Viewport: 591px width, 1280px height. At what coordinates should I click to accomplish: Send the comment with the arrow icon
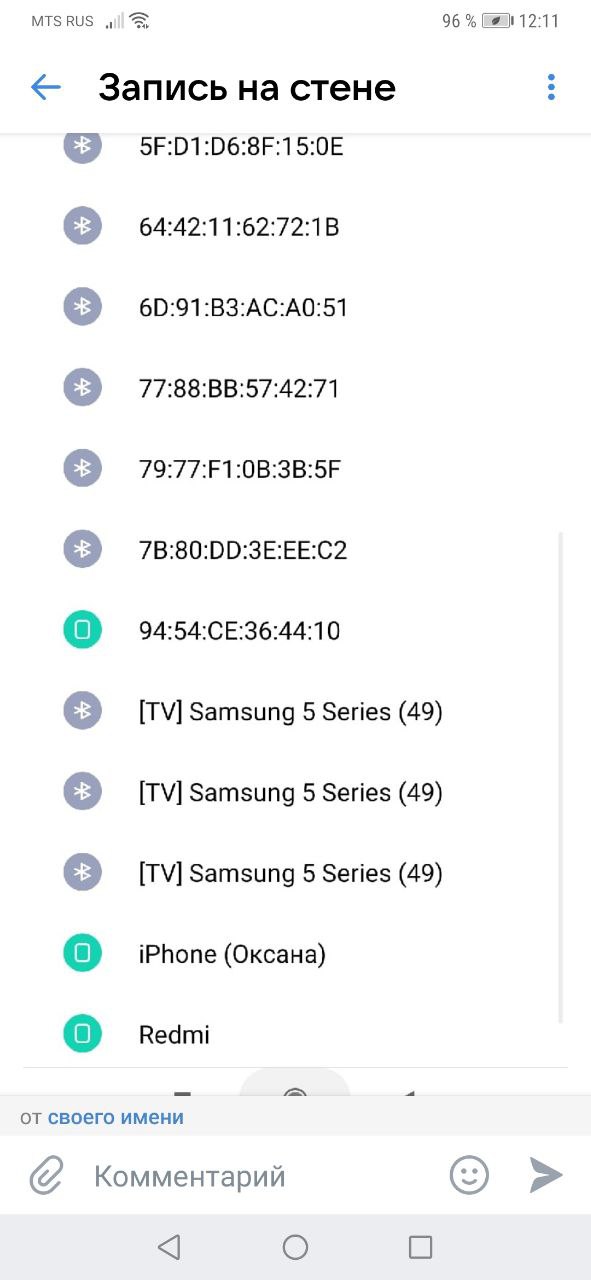pyautogui.click(x=546, y=1175)
